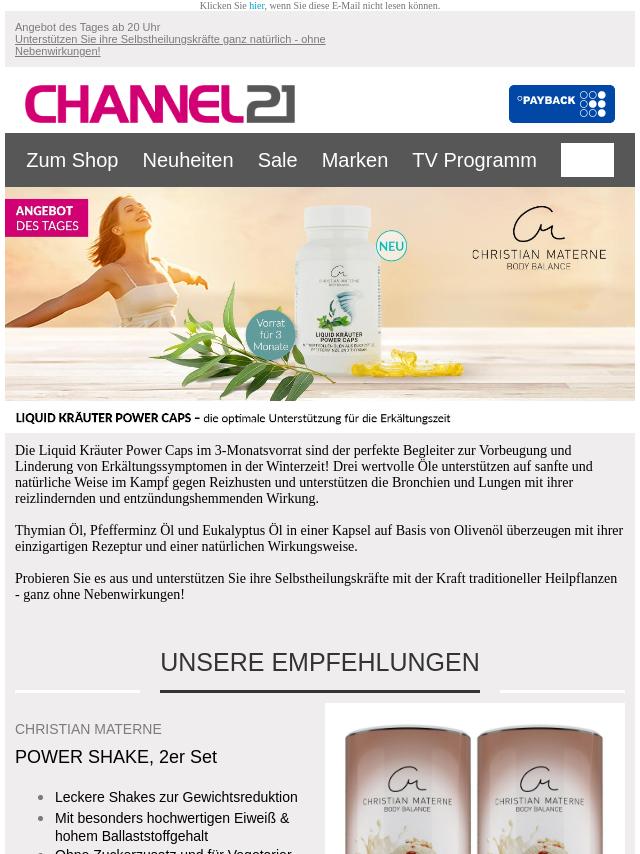This screenshot has height=854, width=640.
Task: Open the Liquid Kräuter Power Caps banner
Action: (320, 300)
